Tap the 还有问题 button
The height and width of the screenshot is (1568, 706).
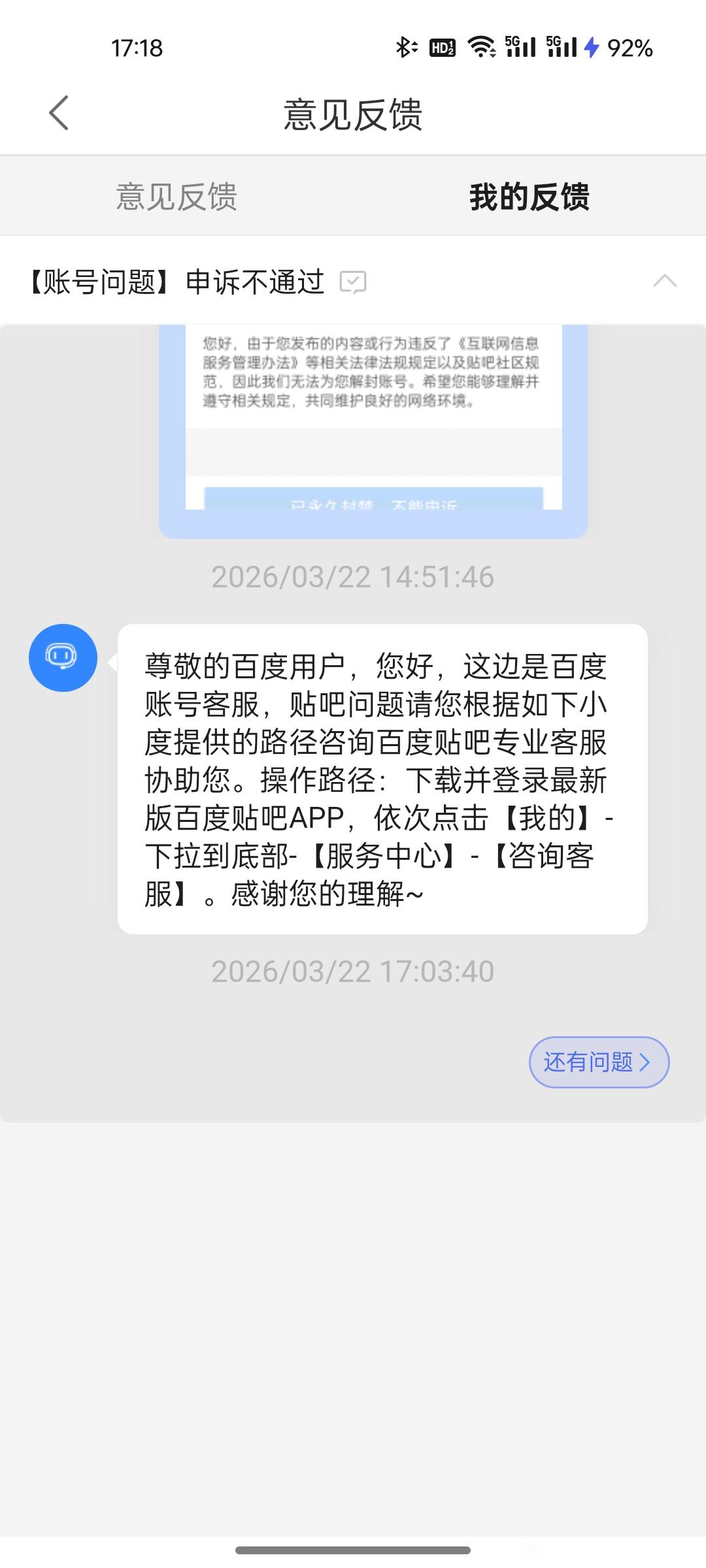598,1062
